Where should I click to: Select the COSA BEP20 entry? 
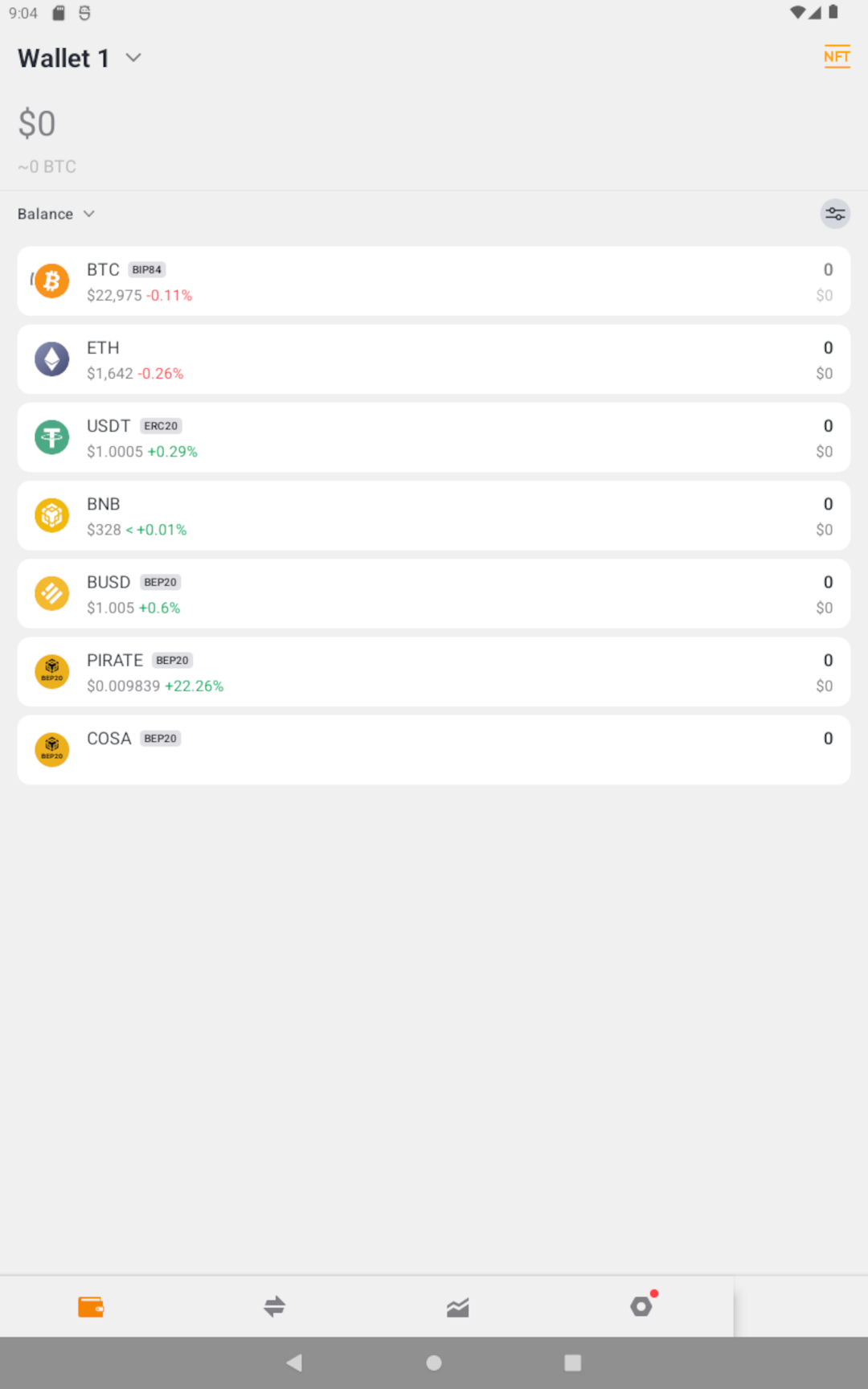434,748
